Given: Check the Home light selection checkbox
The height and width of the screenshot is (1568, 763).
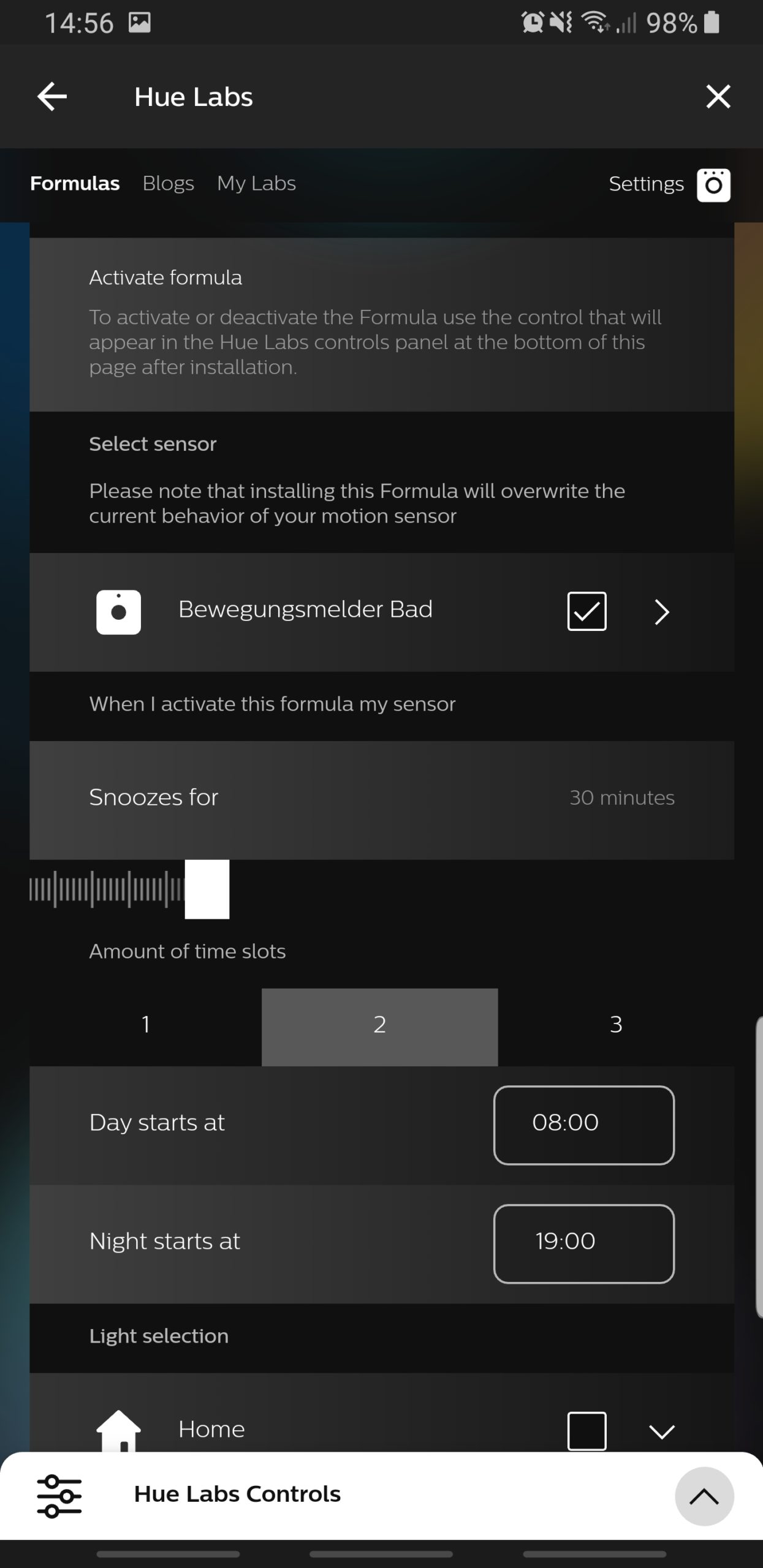Looking at the screenshot, I should (587, 1431).
